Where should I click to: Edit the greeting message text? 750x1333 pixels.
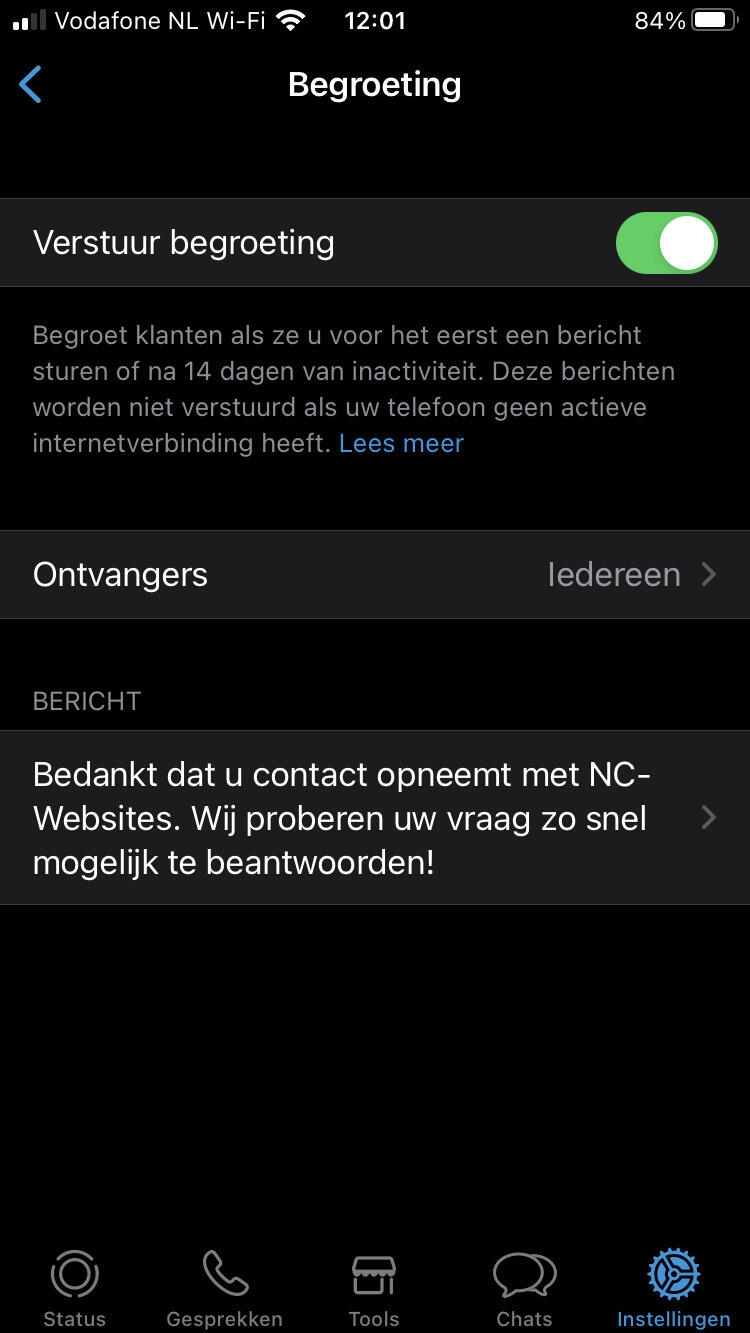375,818
